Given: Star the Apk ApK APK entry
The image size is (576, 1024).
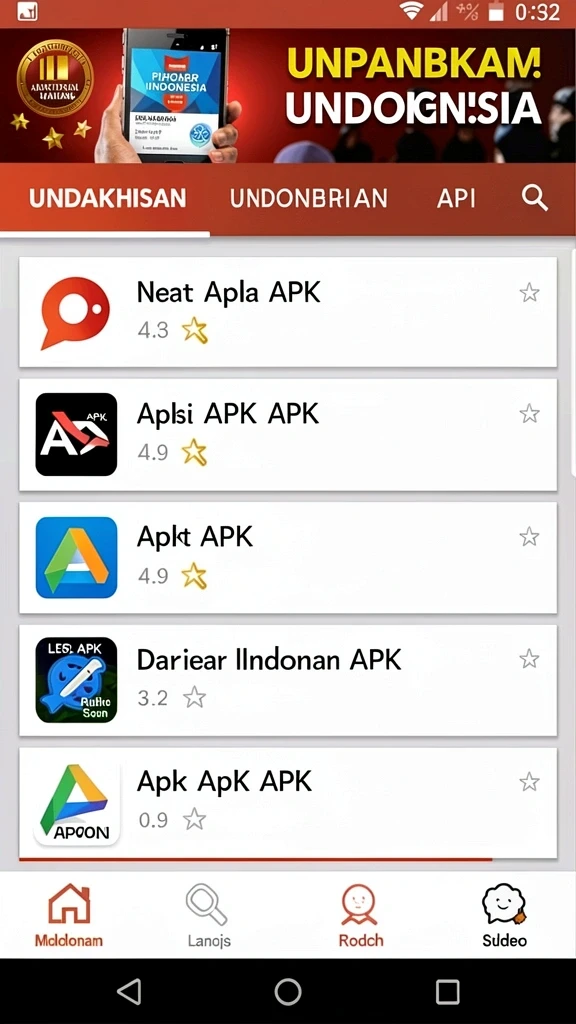Looking at the screenshot, I should (529, 782).
